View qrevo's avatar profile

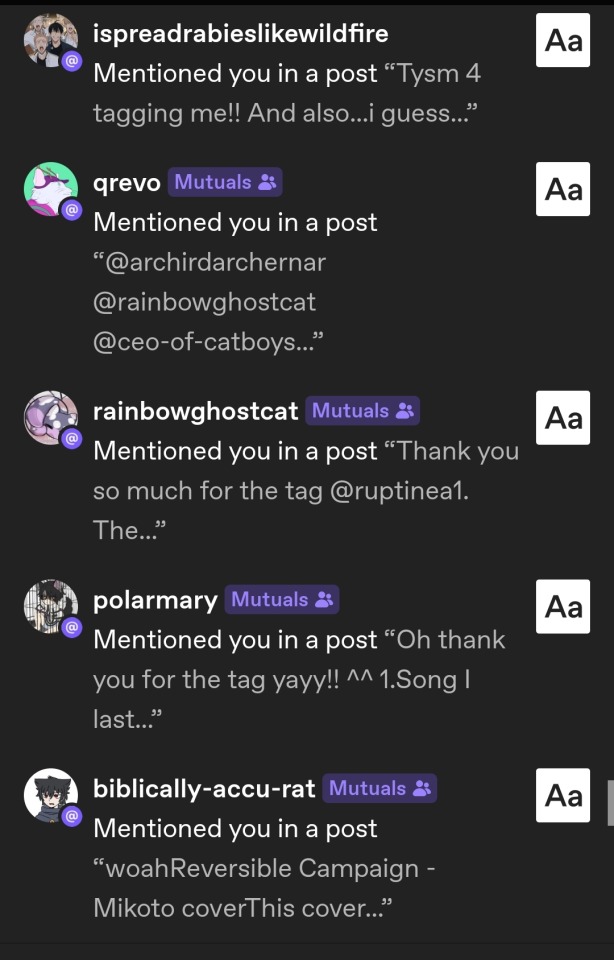(50, 189)
